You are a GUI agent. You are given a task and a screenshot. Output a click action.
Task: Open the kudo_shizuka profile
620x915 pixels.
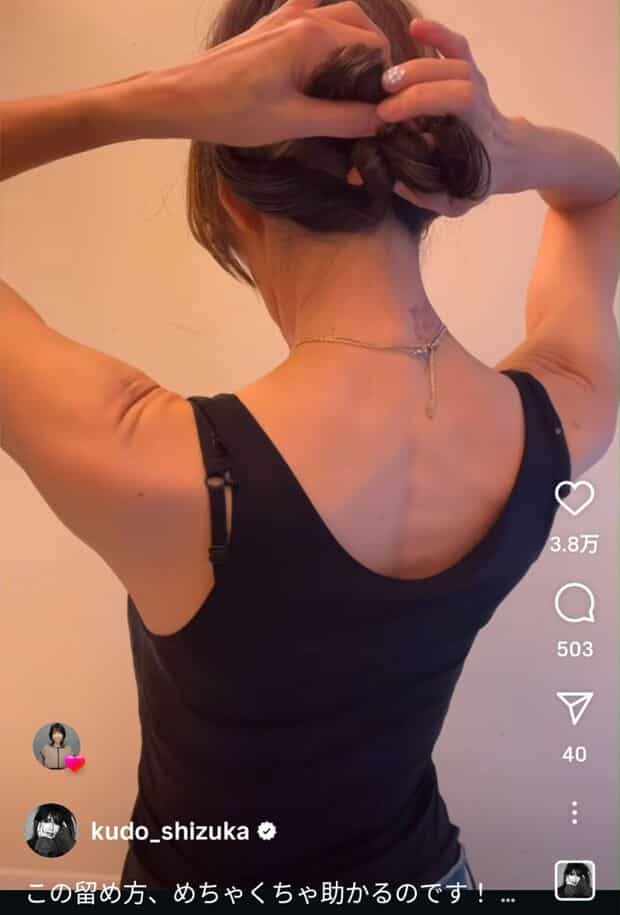click(x=169, y=831)
